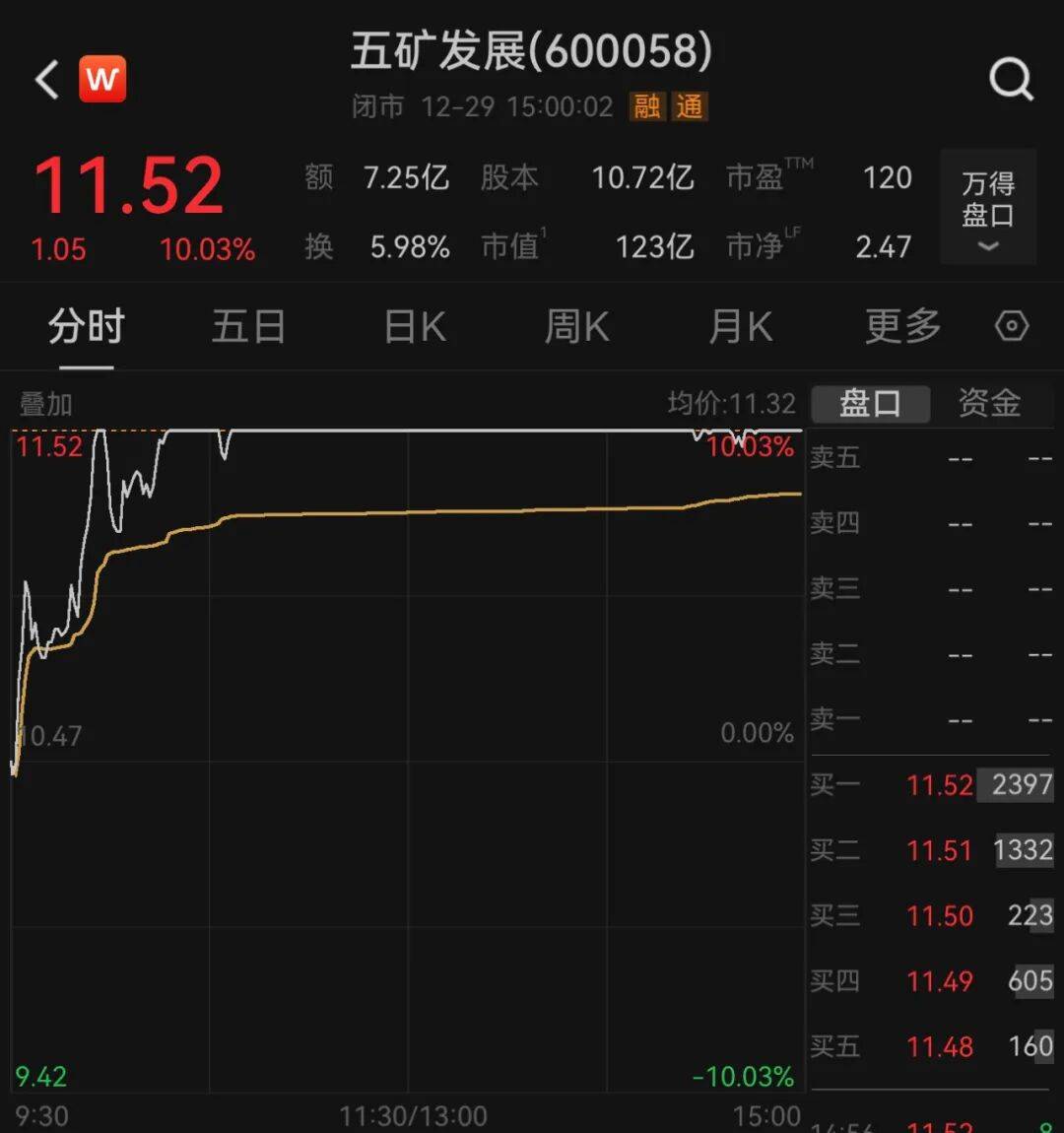Viewport: 1064px width, 1133px height.
Task: Select the 周K chart tab
Action: [577, 326]
